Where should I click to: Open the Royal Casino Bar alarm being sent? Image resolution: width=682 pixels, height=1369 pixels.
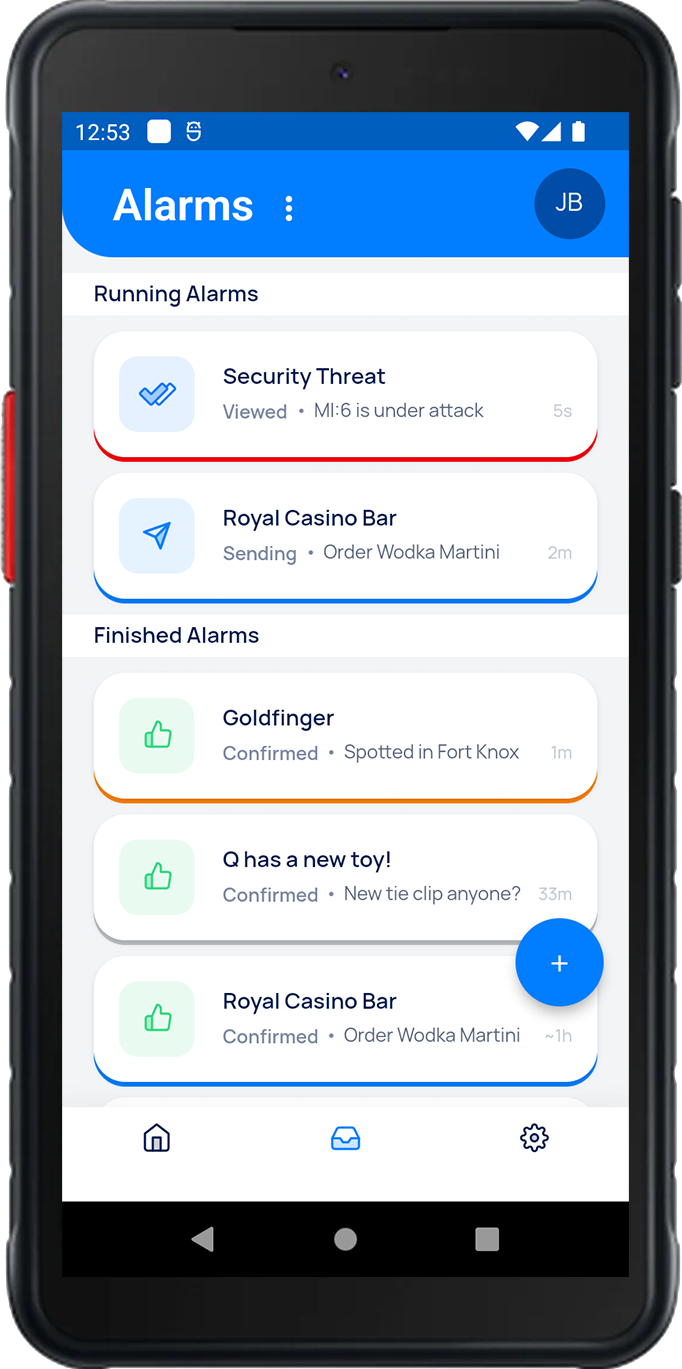pos(345,536)
